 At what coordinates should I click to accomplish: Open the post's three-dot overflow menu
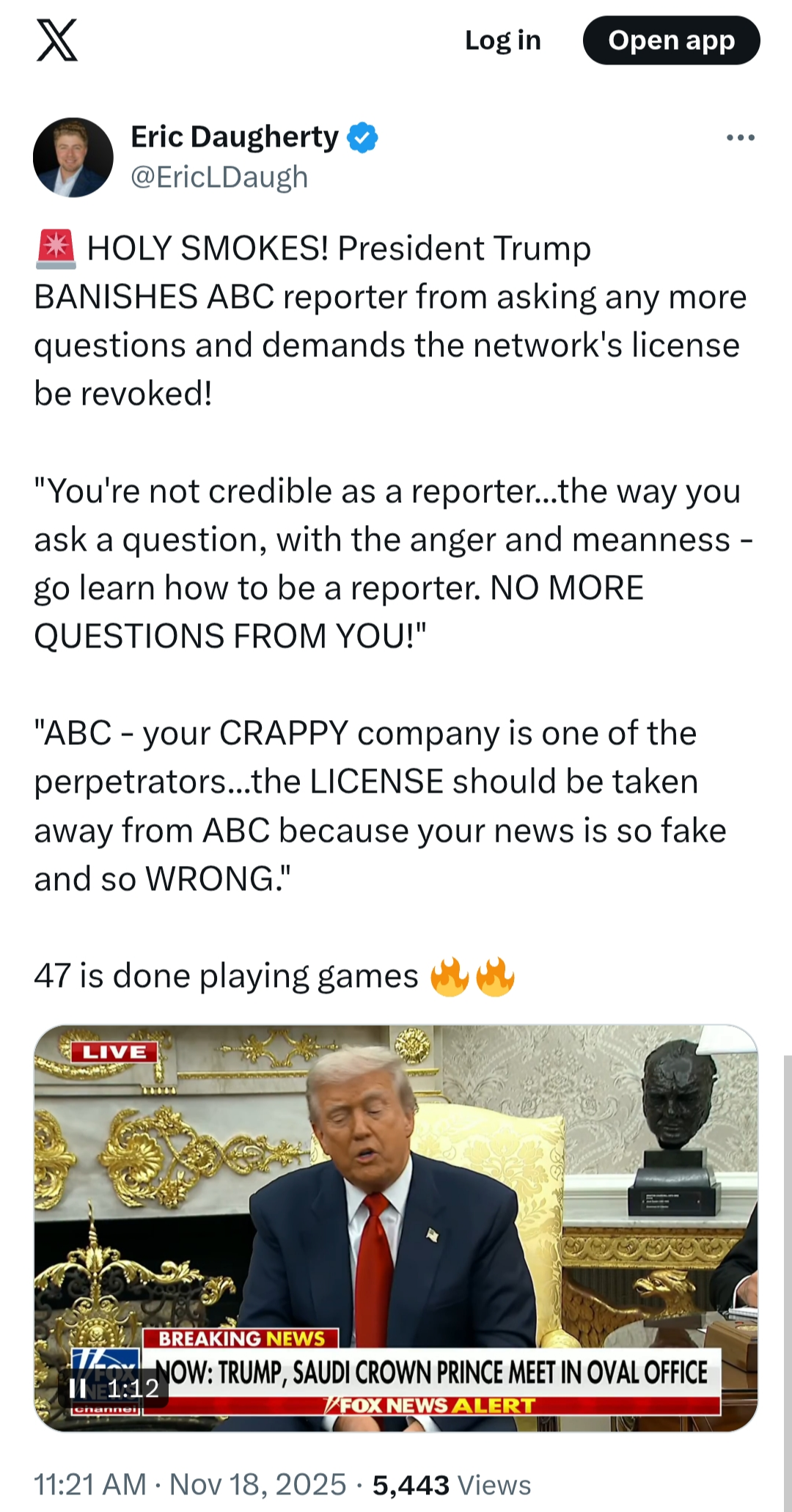740,138
